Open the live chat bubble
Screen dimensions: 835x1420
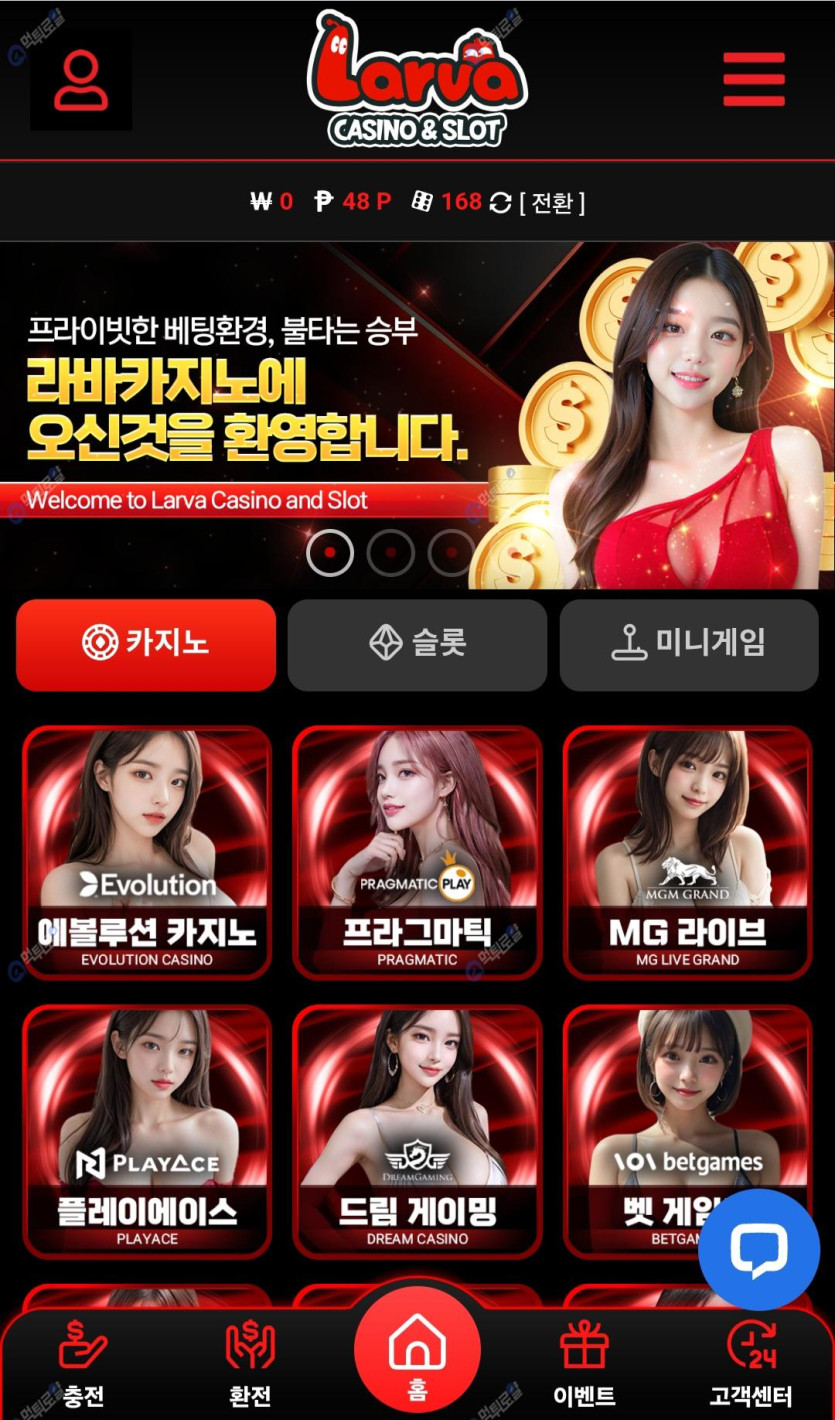(757, 1249)
